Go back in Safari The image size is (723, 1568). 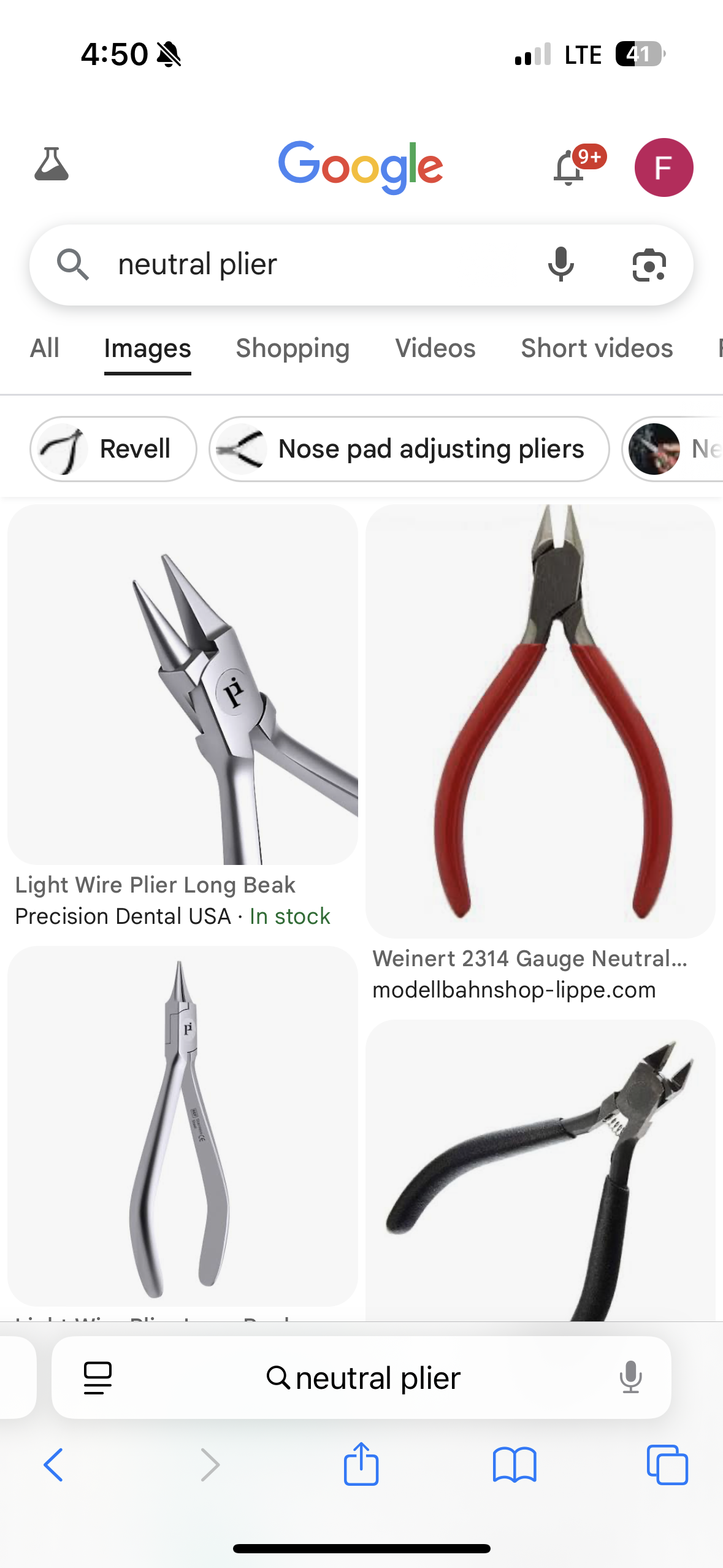53,1465
